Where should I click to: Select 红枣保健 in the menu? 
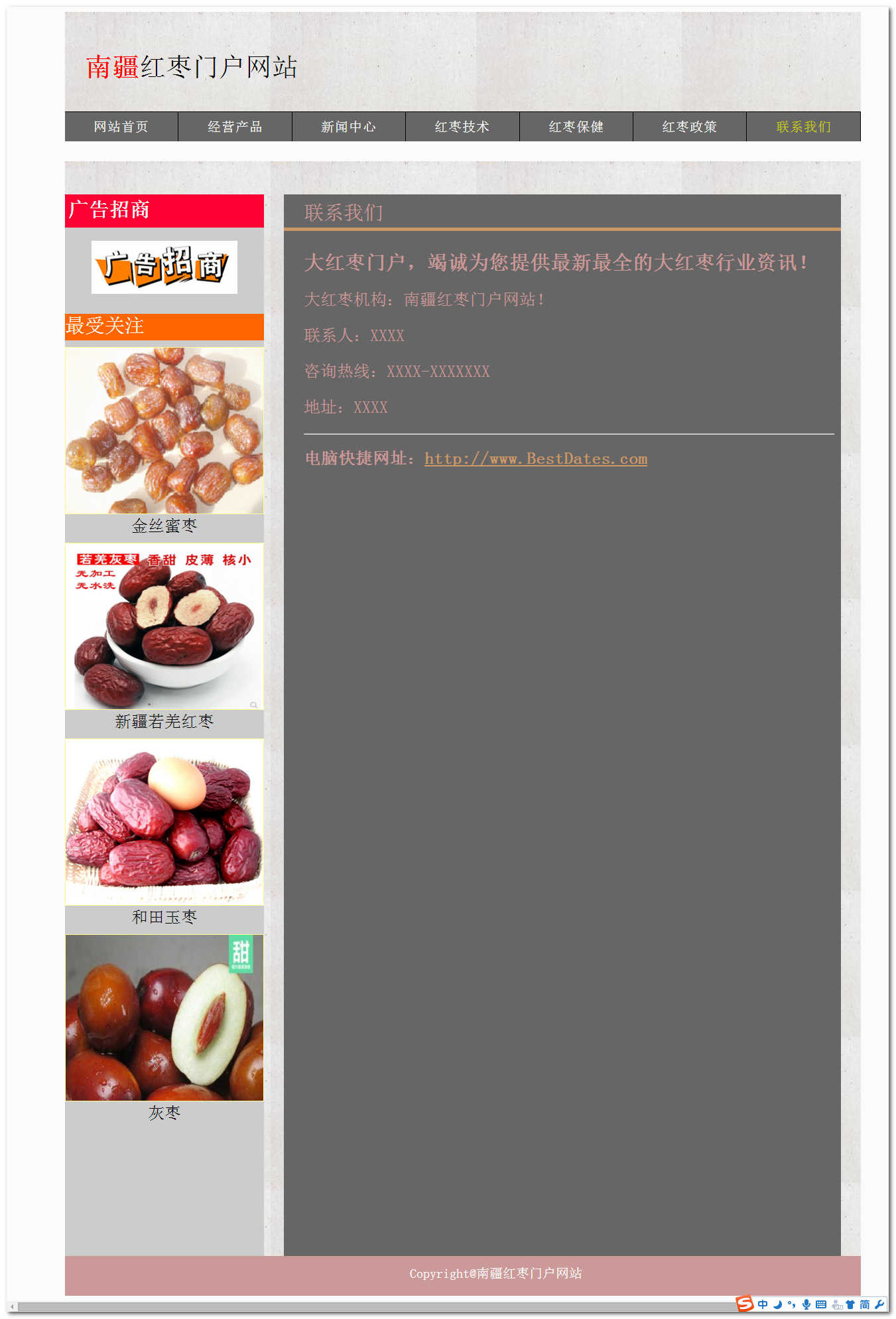(x=576, y=127)
